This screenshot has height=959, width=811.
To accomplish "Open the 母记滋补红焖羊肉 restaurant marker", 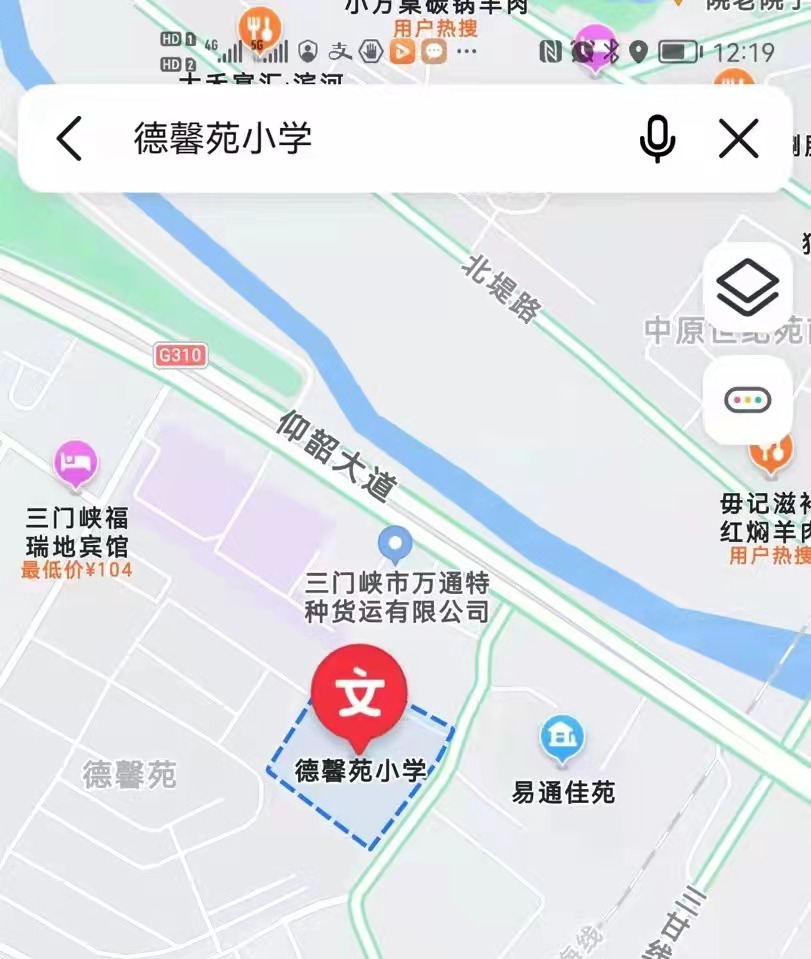I will click(x=771, y=455).
